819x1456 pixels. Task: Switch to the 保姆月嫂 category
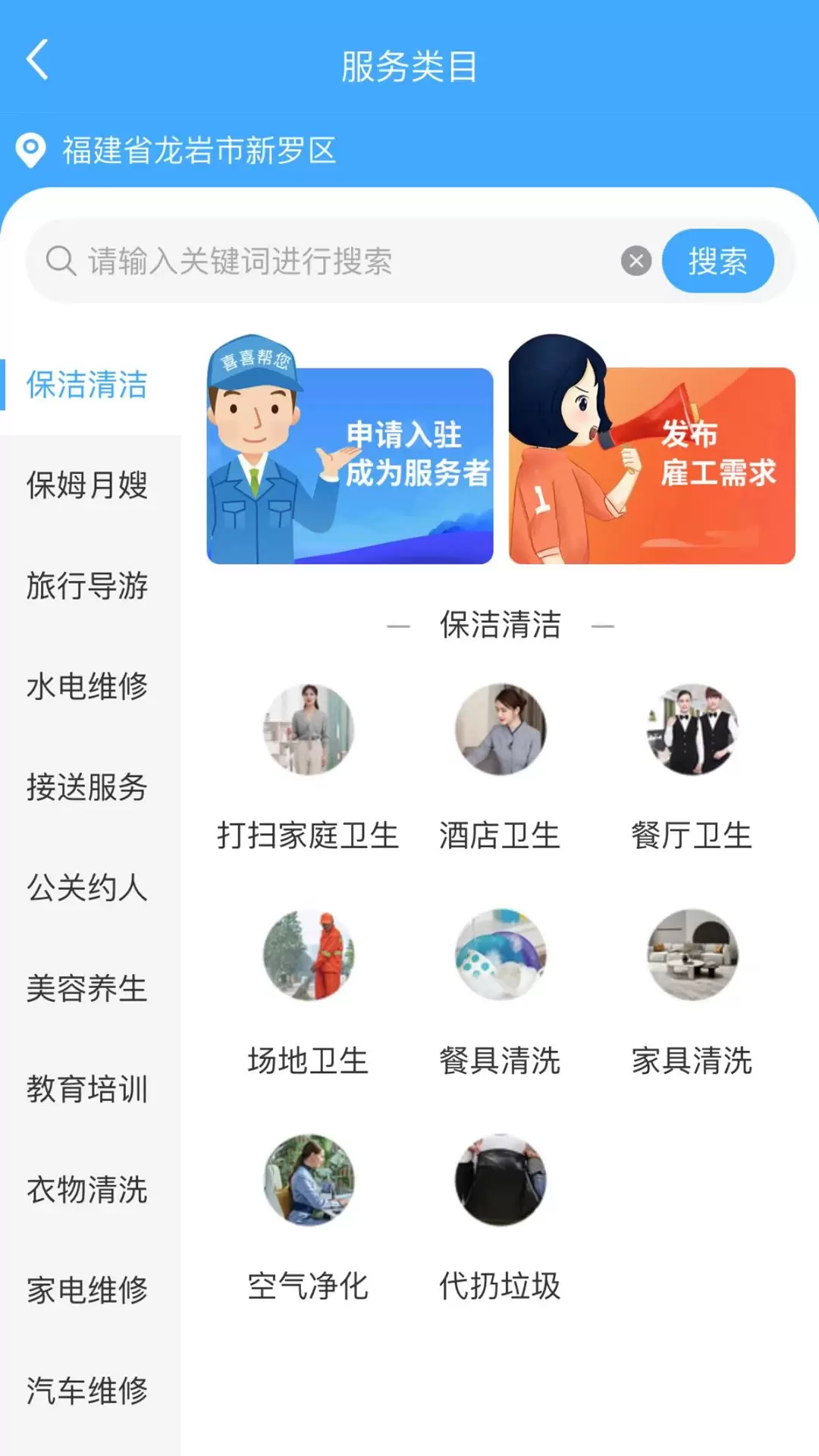87,485
